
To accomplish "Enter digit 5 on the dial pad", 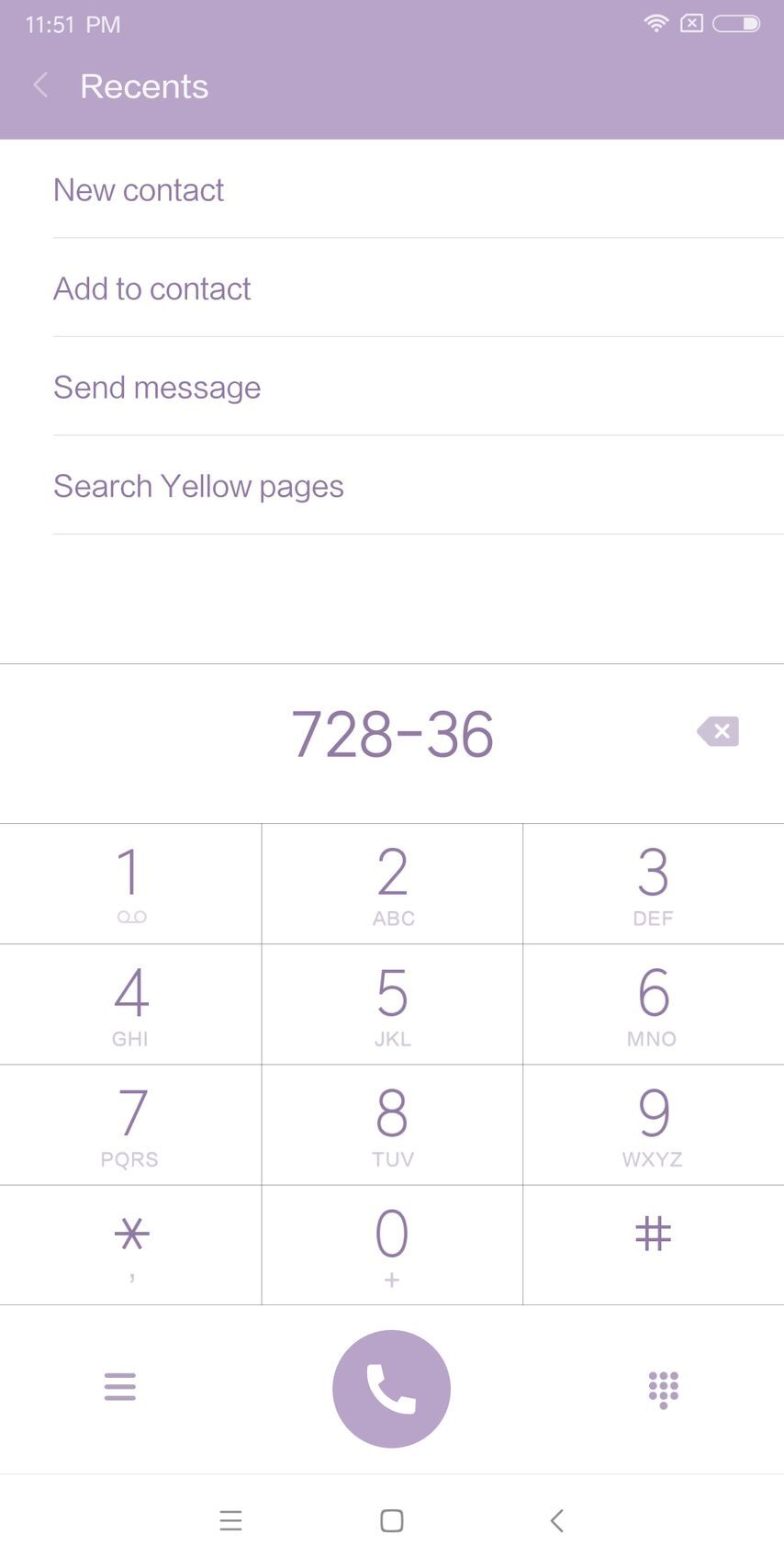I will pos(392,1004).
